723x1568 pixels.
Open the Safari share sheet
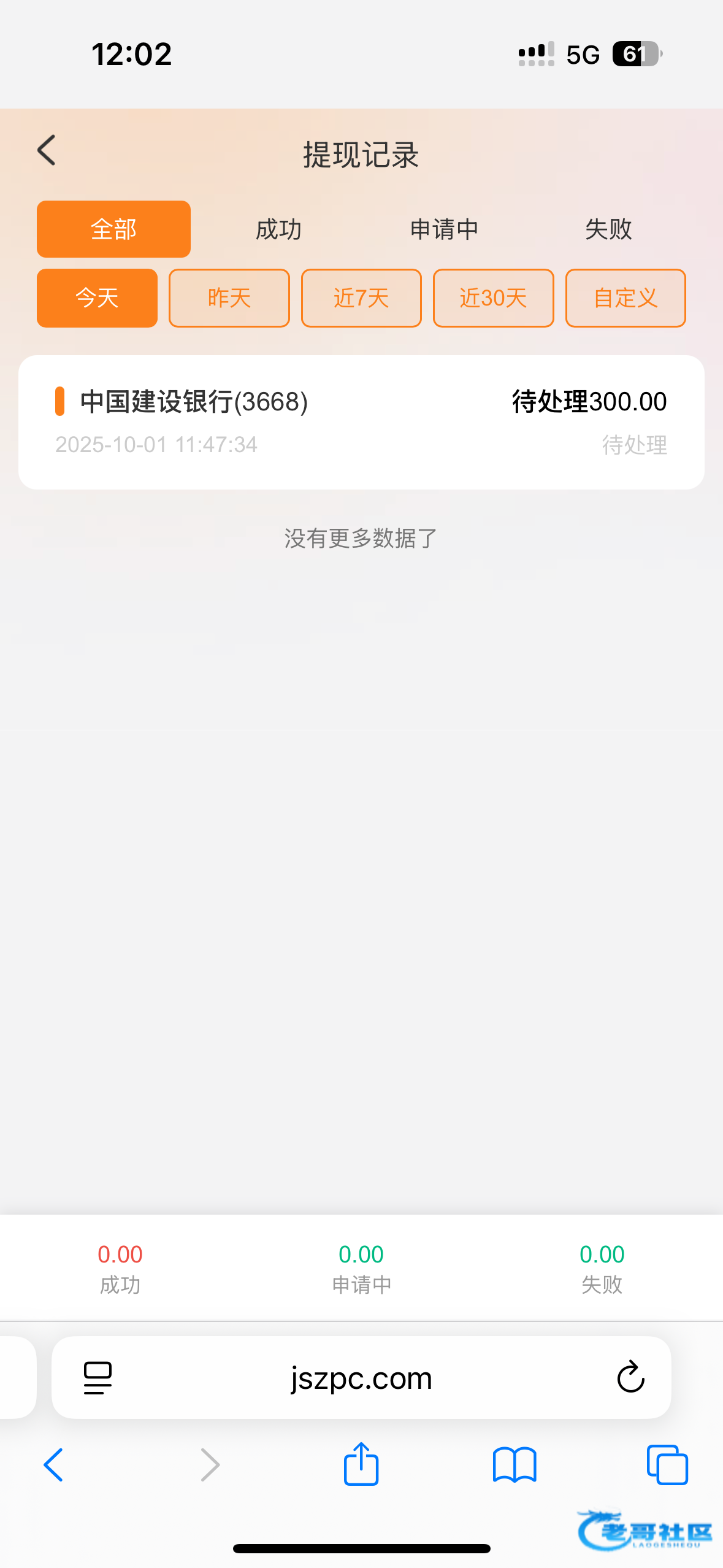(361, 1463)
